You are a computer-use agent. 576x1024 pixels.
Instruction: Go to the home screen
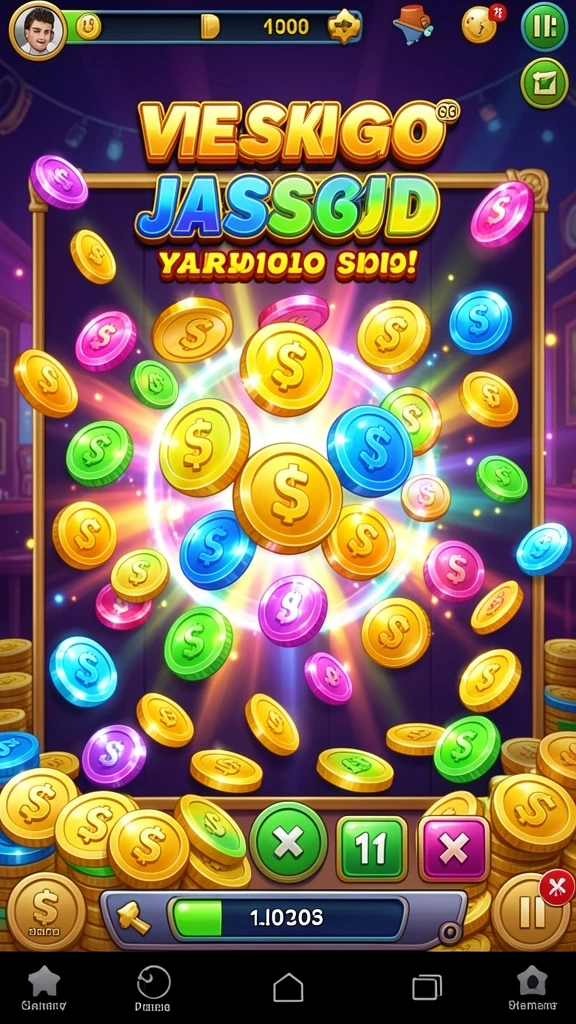tap(288, 987)
